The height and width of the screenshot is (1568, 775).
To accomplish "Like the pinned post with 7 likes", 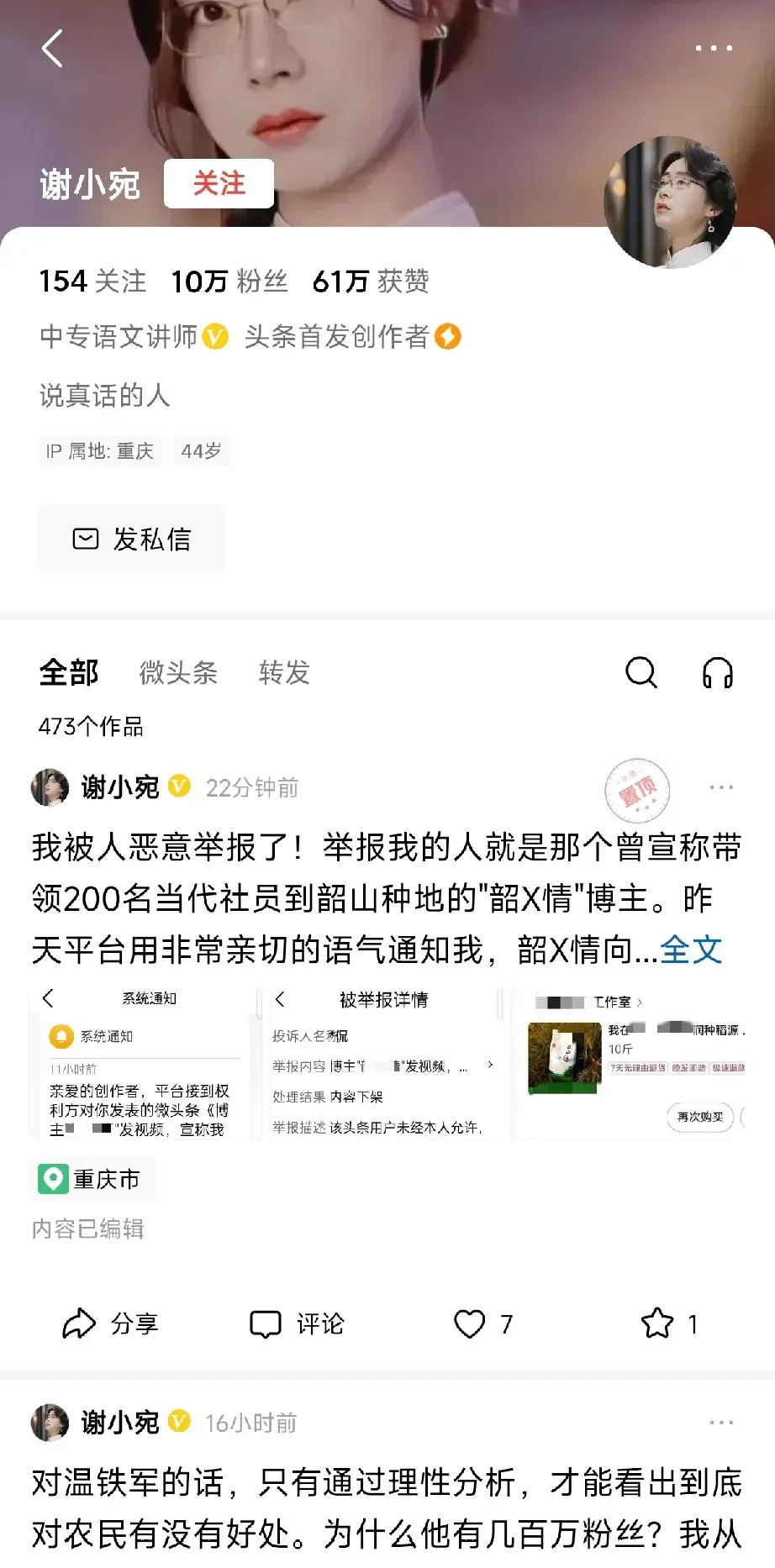I will (482, 1324).
